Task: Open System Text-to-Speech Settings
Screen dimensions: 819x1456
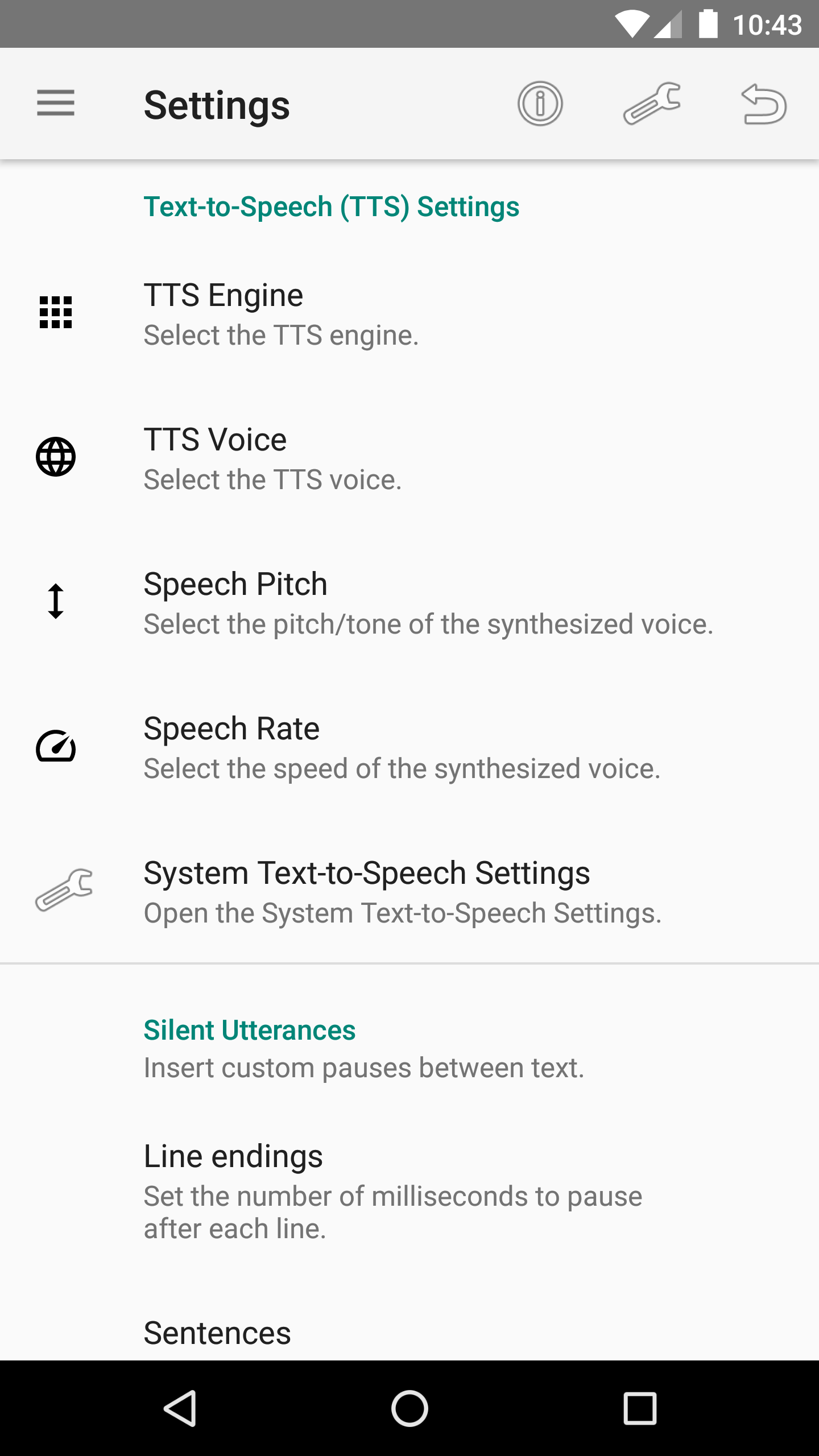Action: point(409,892)
